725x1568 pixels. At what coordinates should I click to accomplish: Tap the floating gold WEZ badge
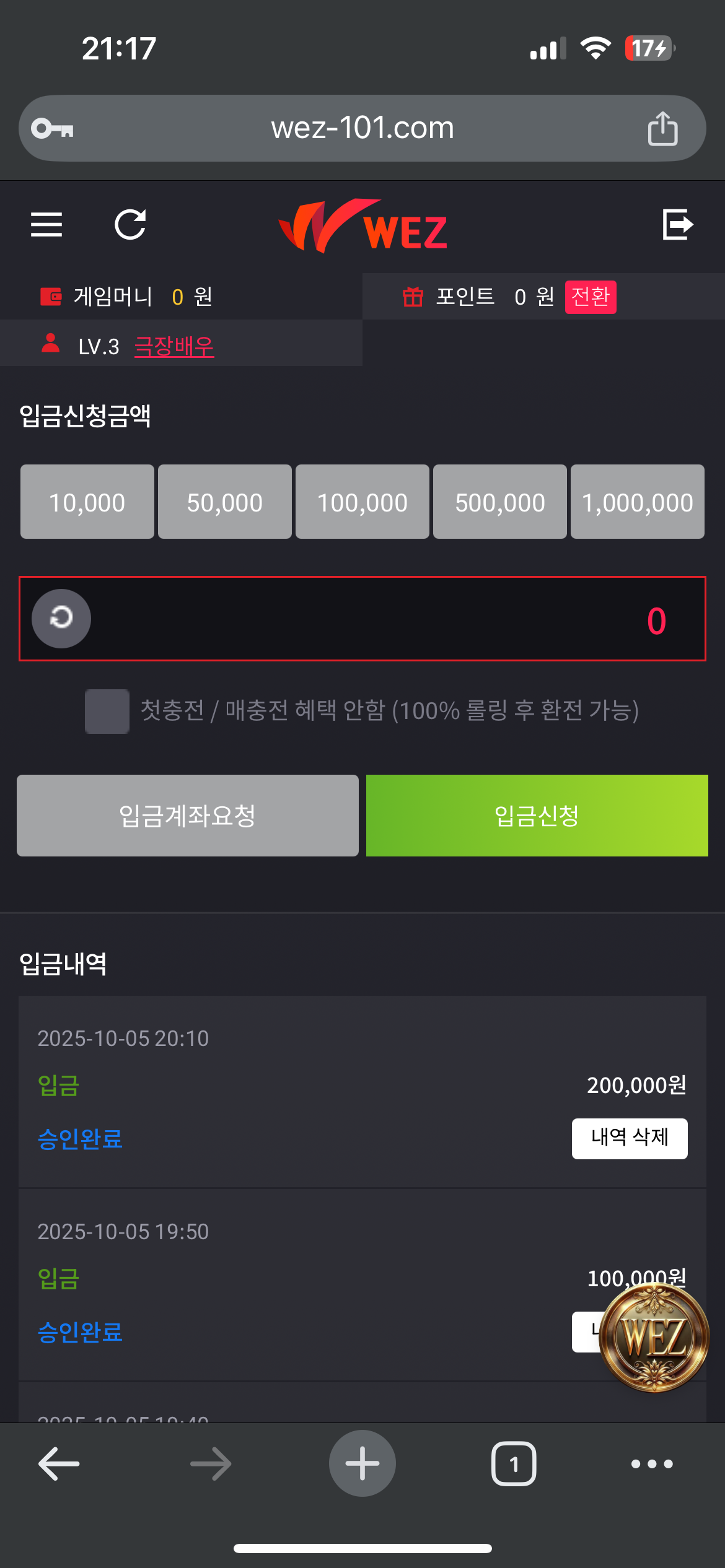click(x=654, y=1338)
